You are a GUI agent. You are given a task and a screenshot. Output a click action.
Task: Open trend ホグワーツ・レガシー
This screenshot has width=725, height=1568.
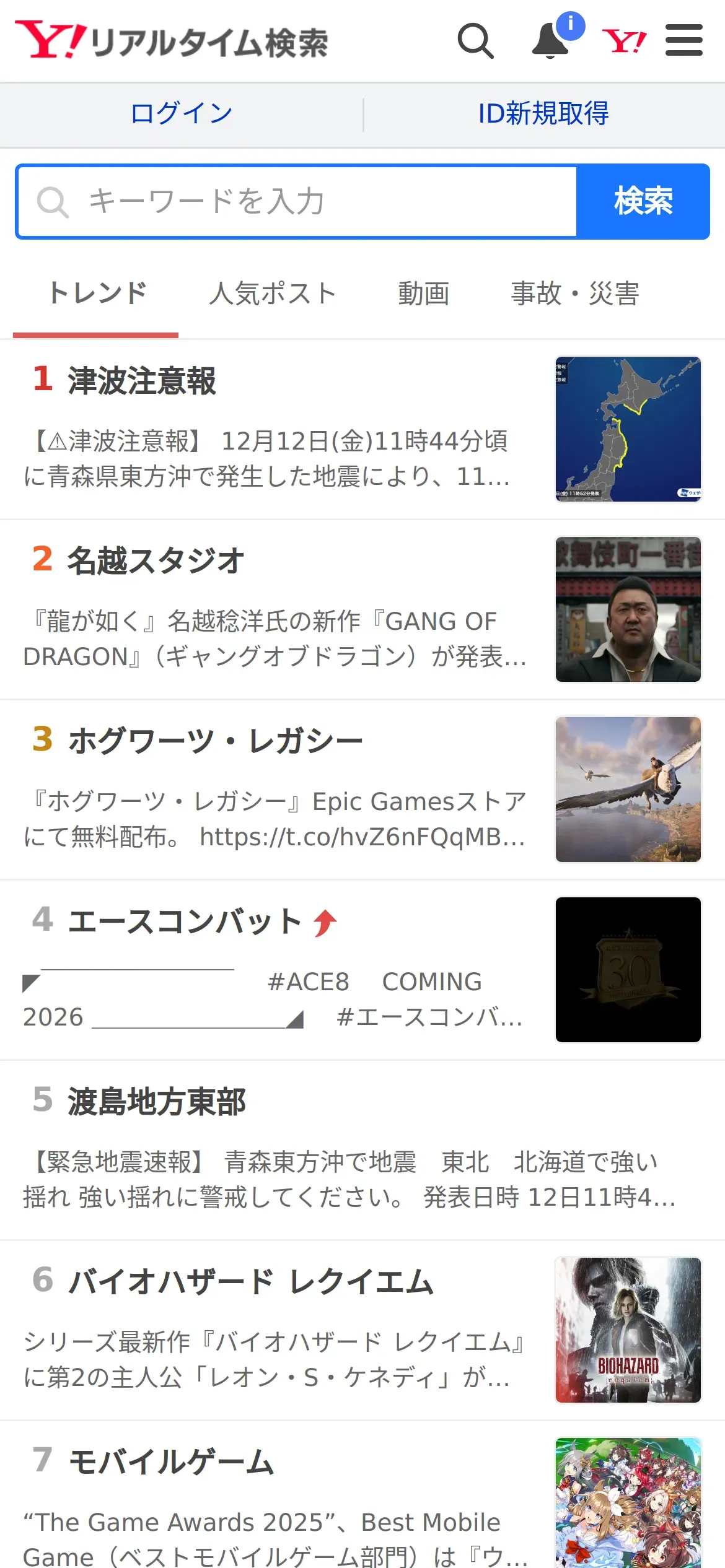pyautogui.click(x=215, y=741)
